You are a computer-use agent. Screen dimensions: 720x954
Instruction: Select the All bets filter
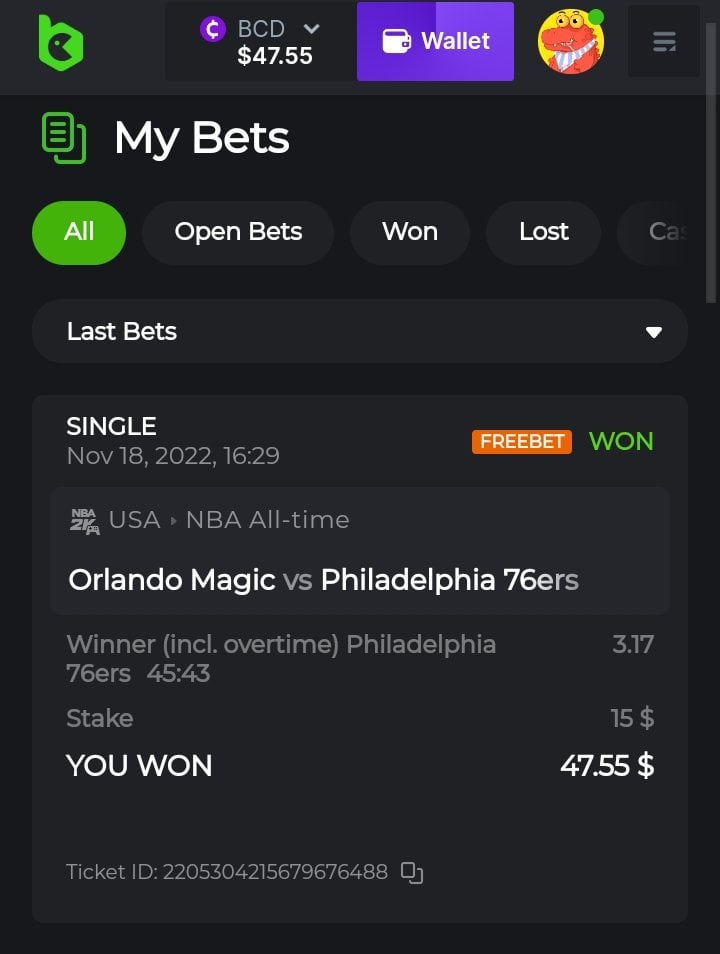[79, 232]
